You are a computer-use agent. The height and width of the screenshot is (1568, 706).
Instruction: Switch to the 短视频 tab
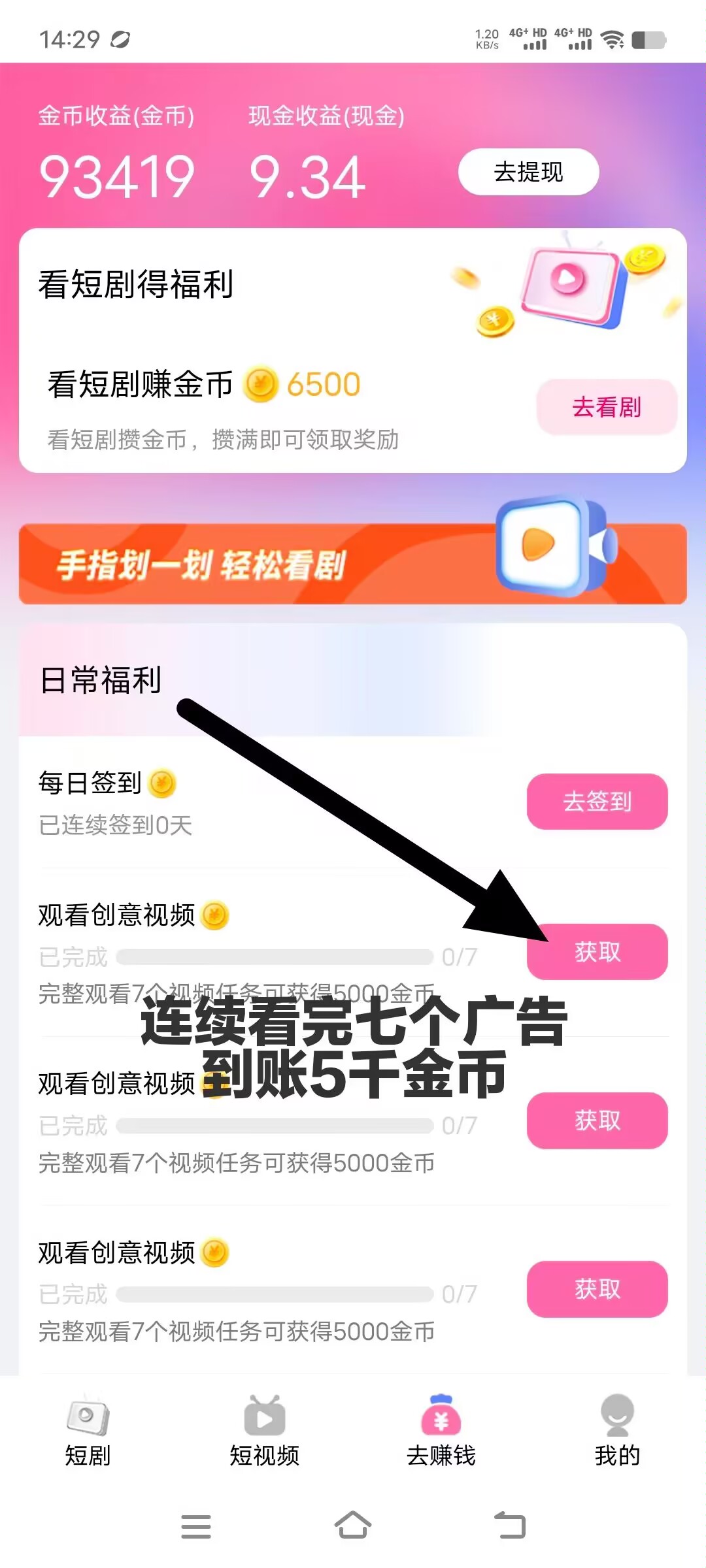[265, 1431]
